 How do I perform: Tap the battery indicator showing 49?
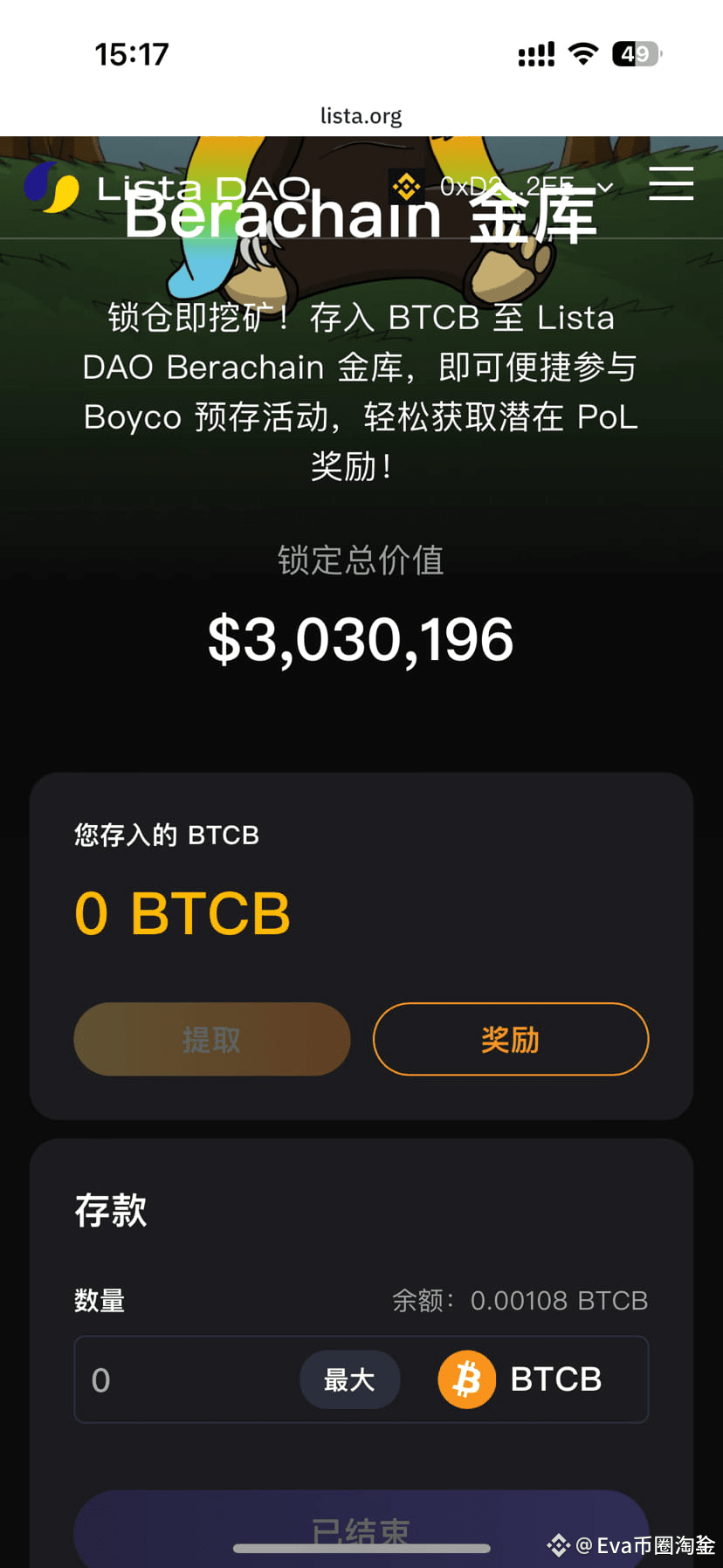pos(637,54)
